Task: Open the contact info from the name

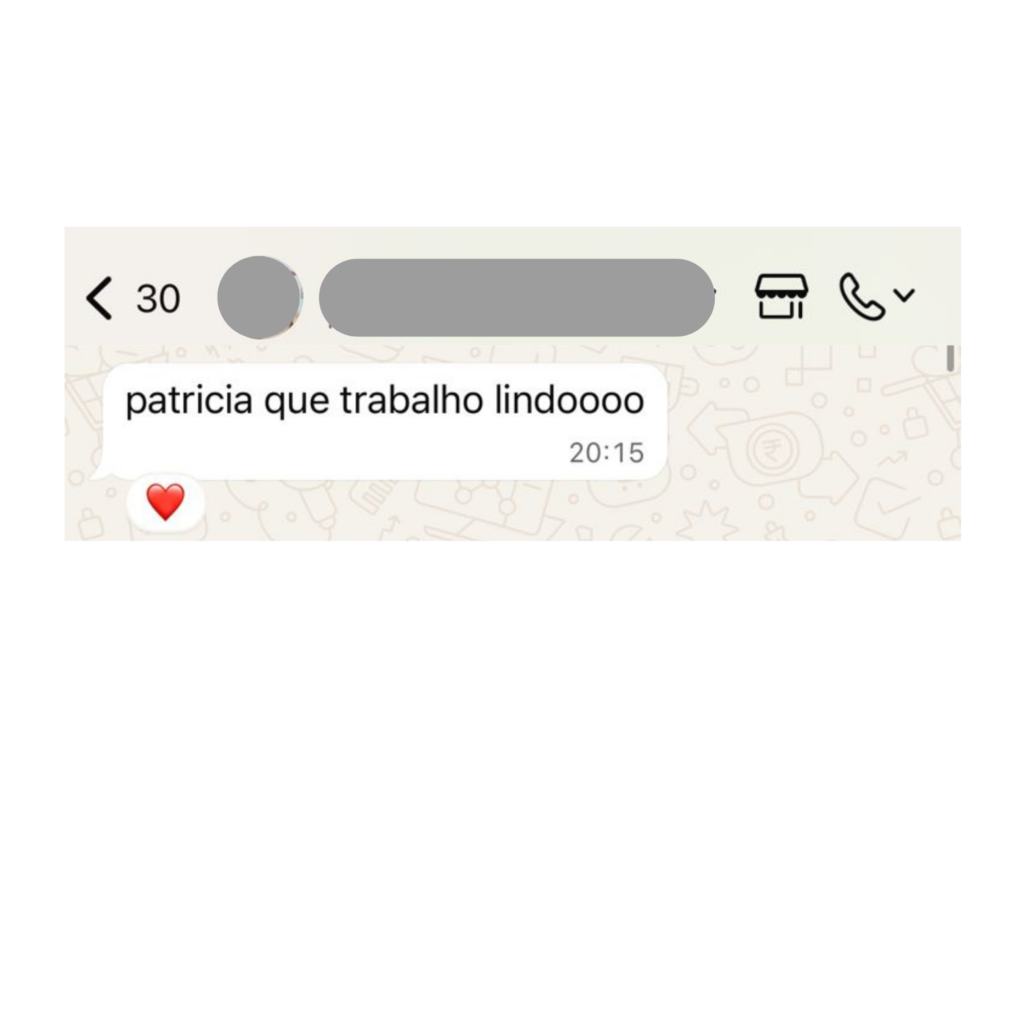Action: point(516,297)
